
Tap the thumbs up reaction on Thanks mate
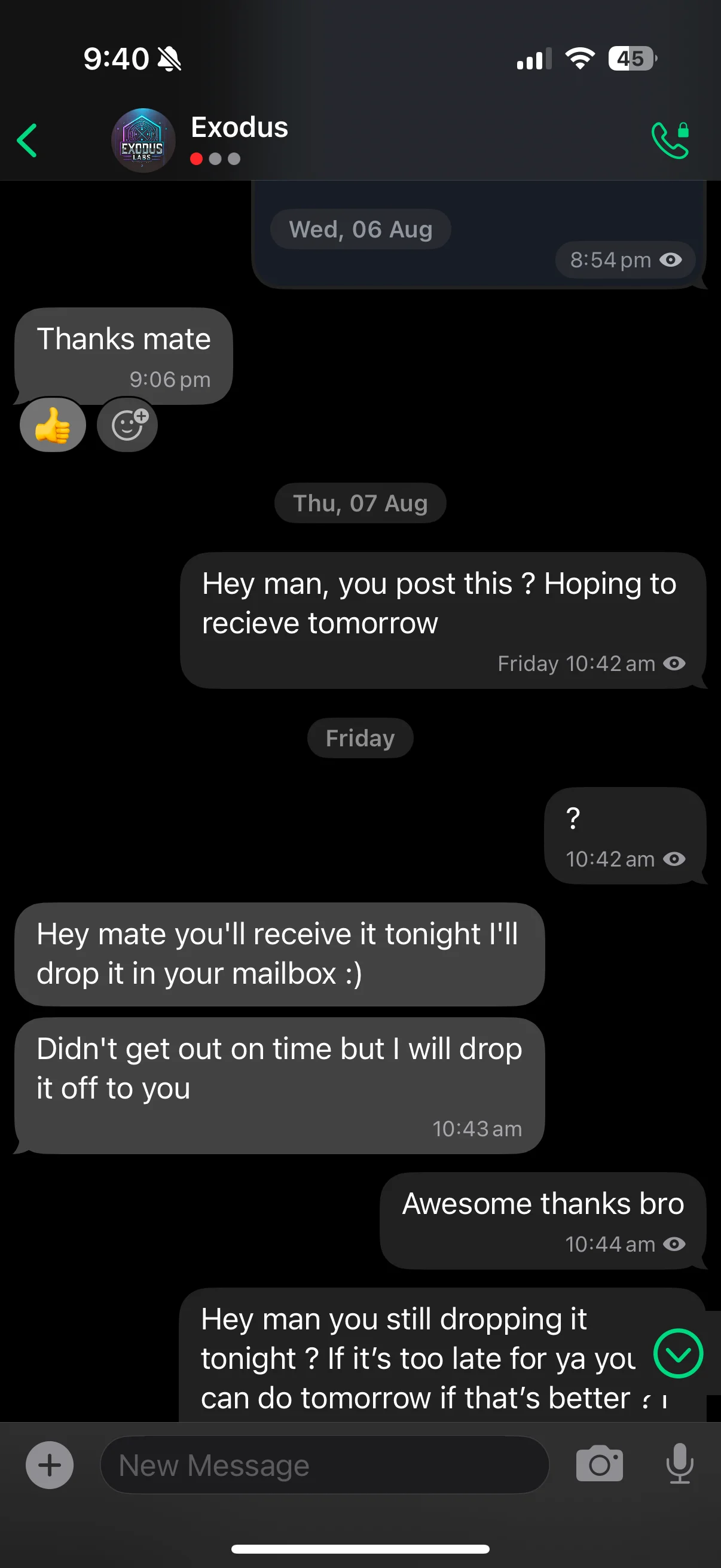click(x=53, y=425)
